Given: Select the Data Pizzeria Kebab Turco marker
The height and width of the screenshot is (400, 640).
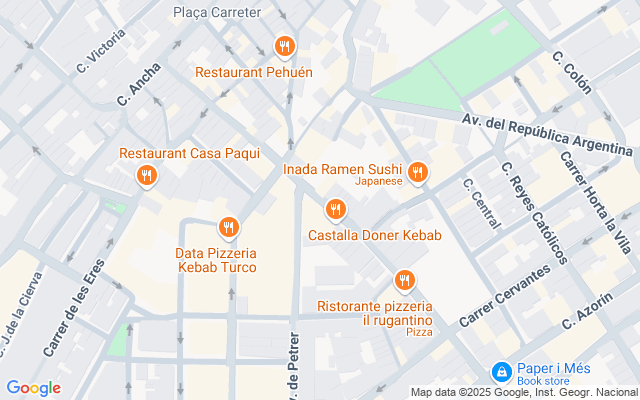Looking at the screenshot, I should 229,228.
